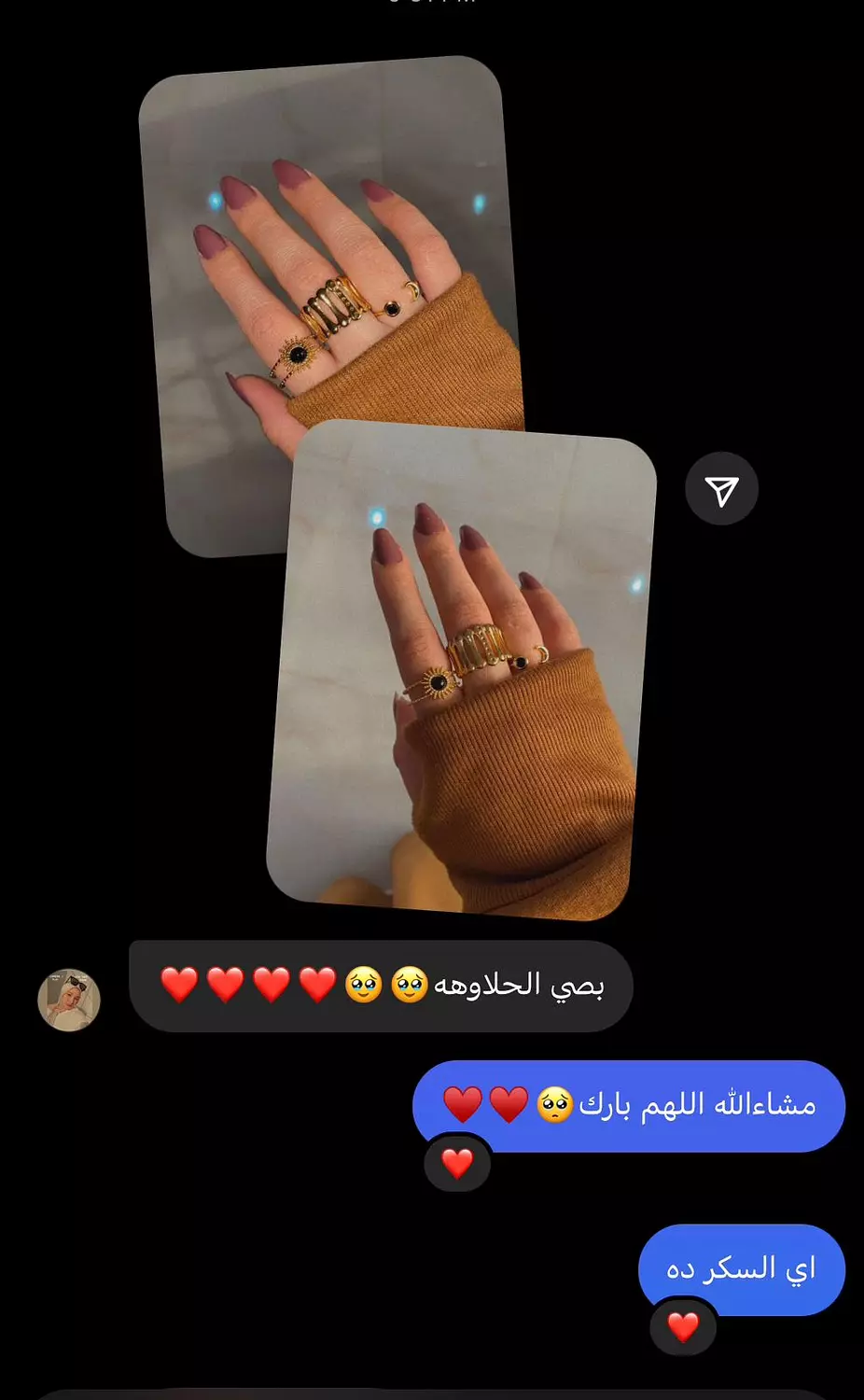This screenshot has height=1400, width=864.
Task: Forward the shared ring photos
Action: (721, 489)
